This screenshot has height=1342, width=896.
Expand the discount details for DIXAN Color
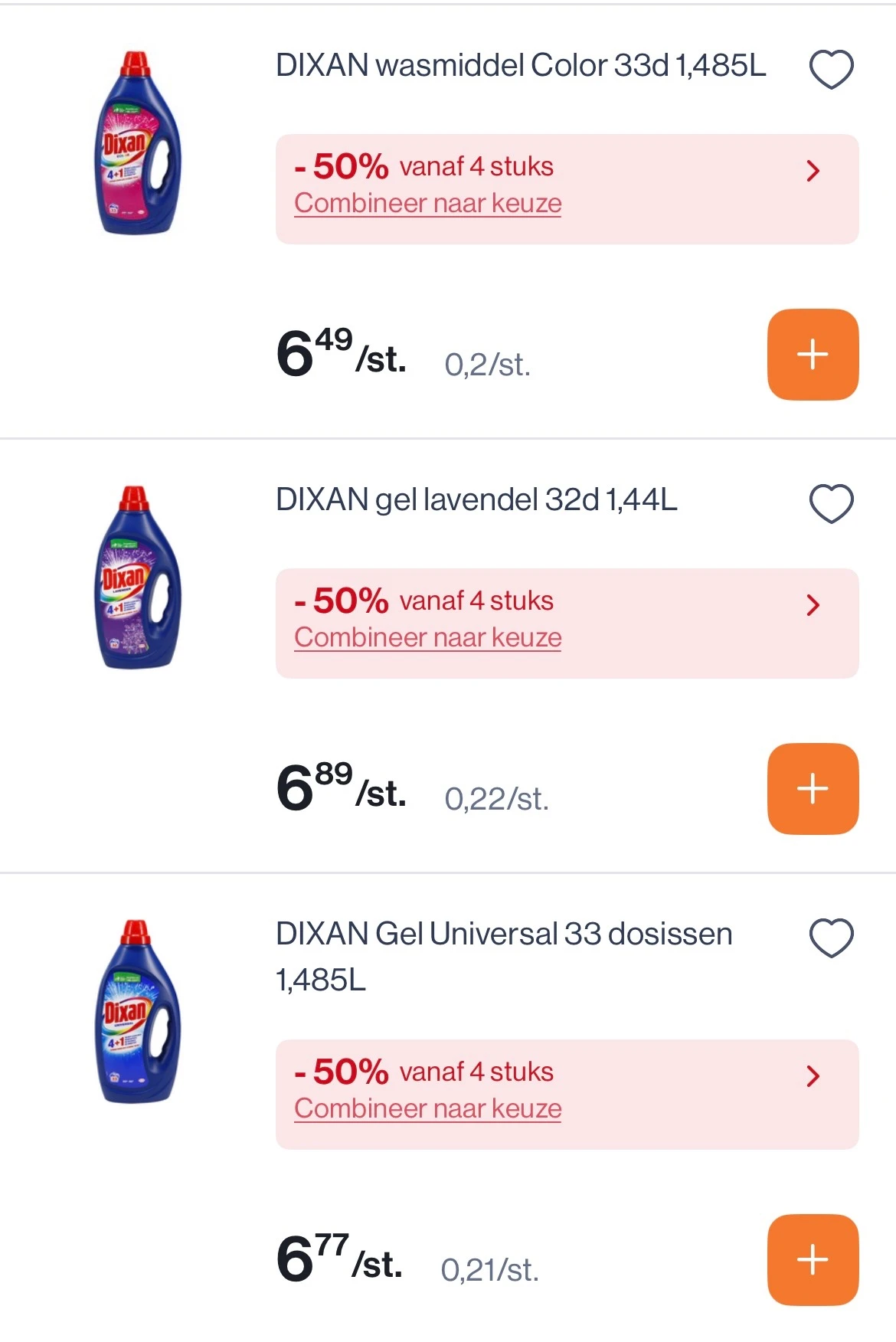click(813, 172)
